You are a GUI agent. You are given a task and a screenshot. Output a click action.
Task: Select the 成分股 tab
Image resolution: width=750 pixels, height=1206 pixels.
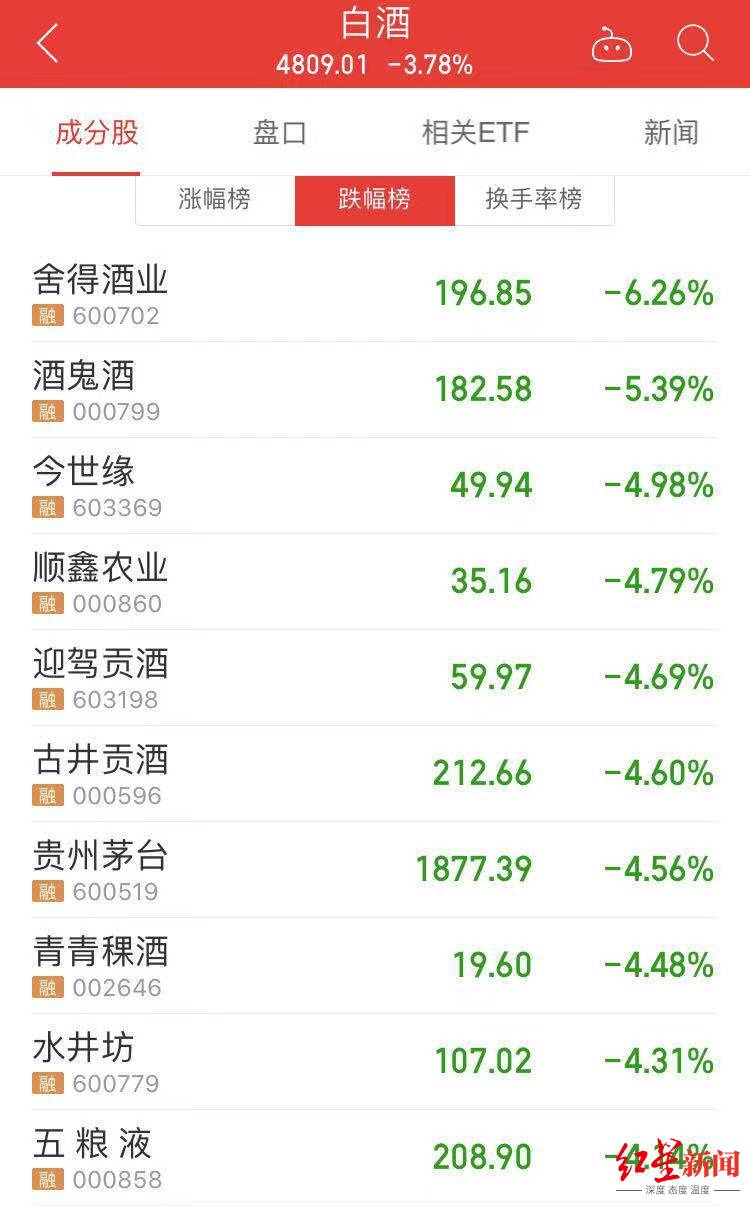tap(97, 133)
